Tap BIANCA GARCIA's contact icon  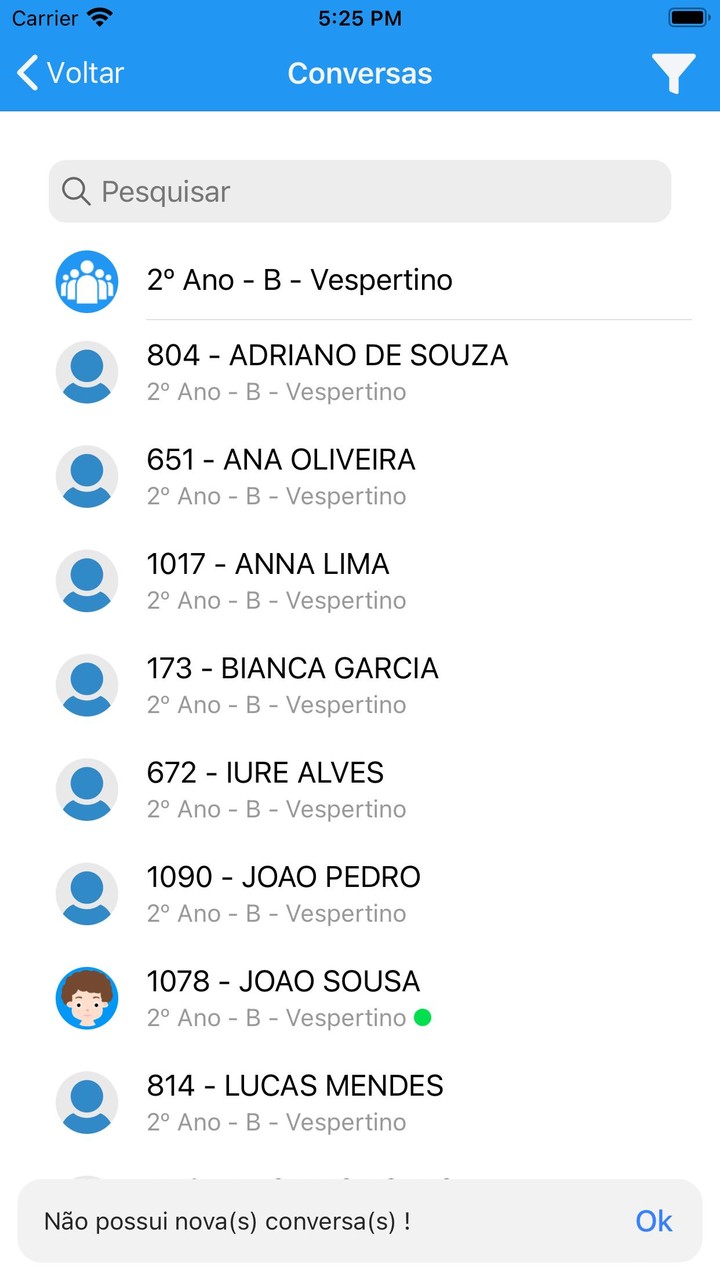click(x=86, y=685)
